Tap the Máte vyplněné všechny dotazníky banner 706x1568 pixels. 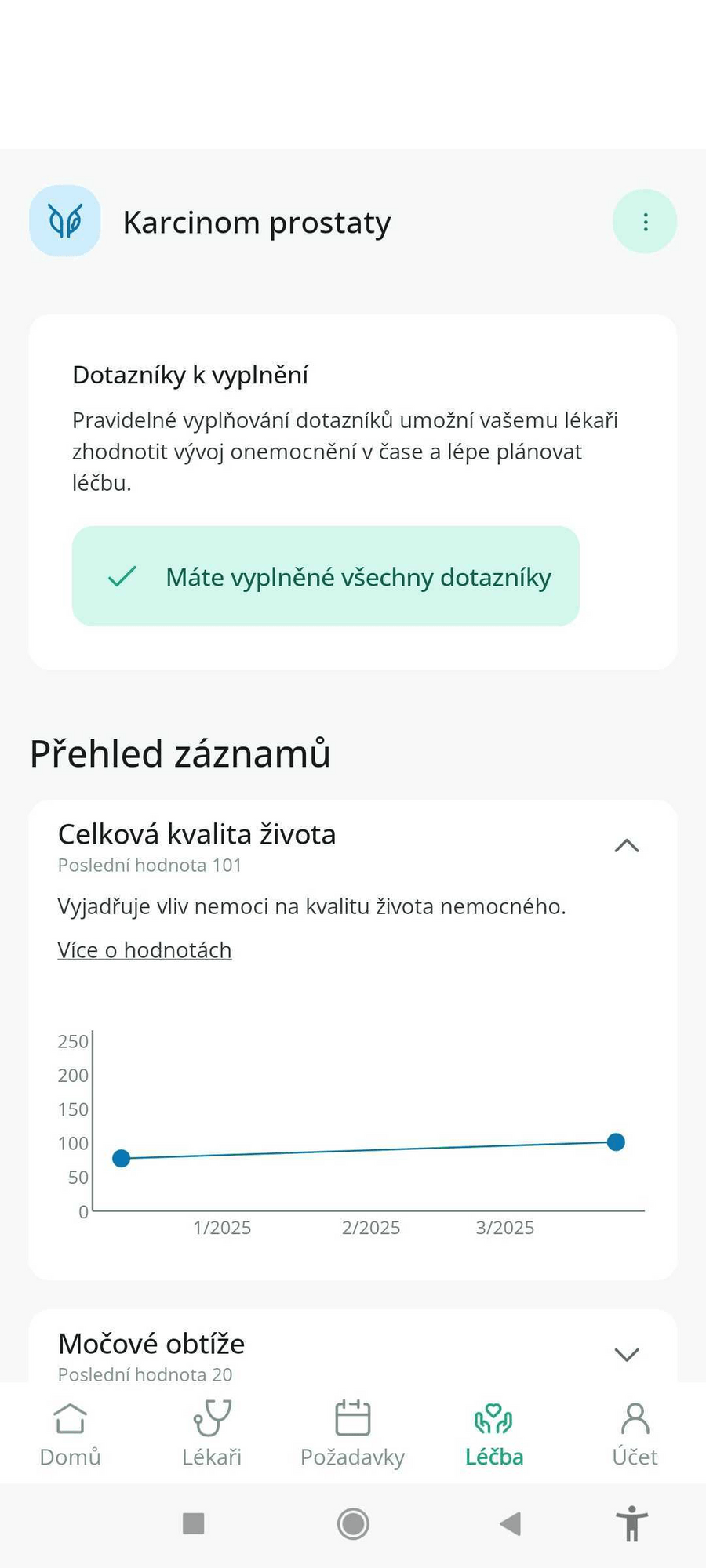[x=327, y=576]
